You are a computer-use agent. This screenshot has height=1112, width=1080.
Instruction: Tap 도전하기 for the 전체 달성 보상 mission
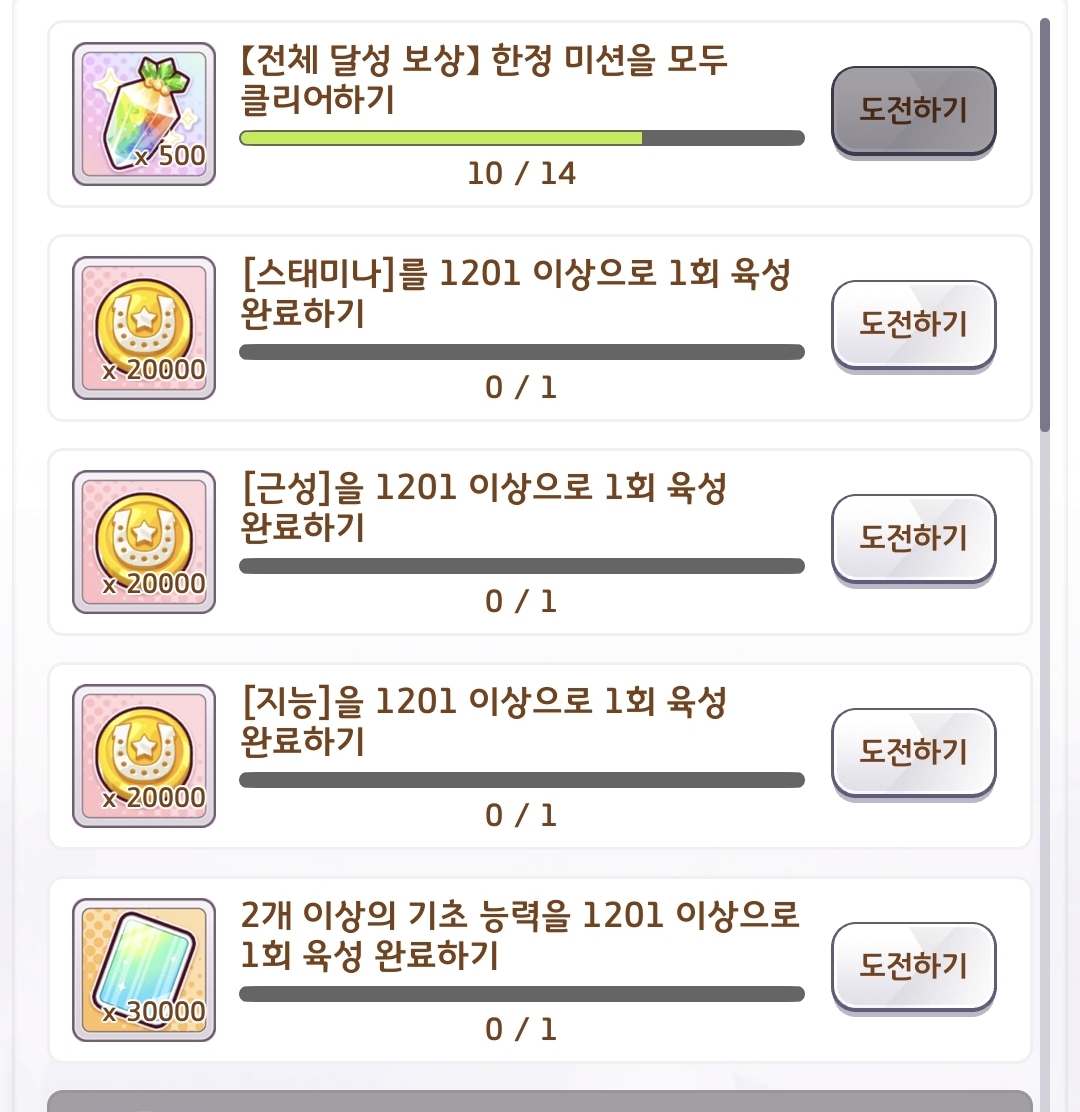click(913, 110)
